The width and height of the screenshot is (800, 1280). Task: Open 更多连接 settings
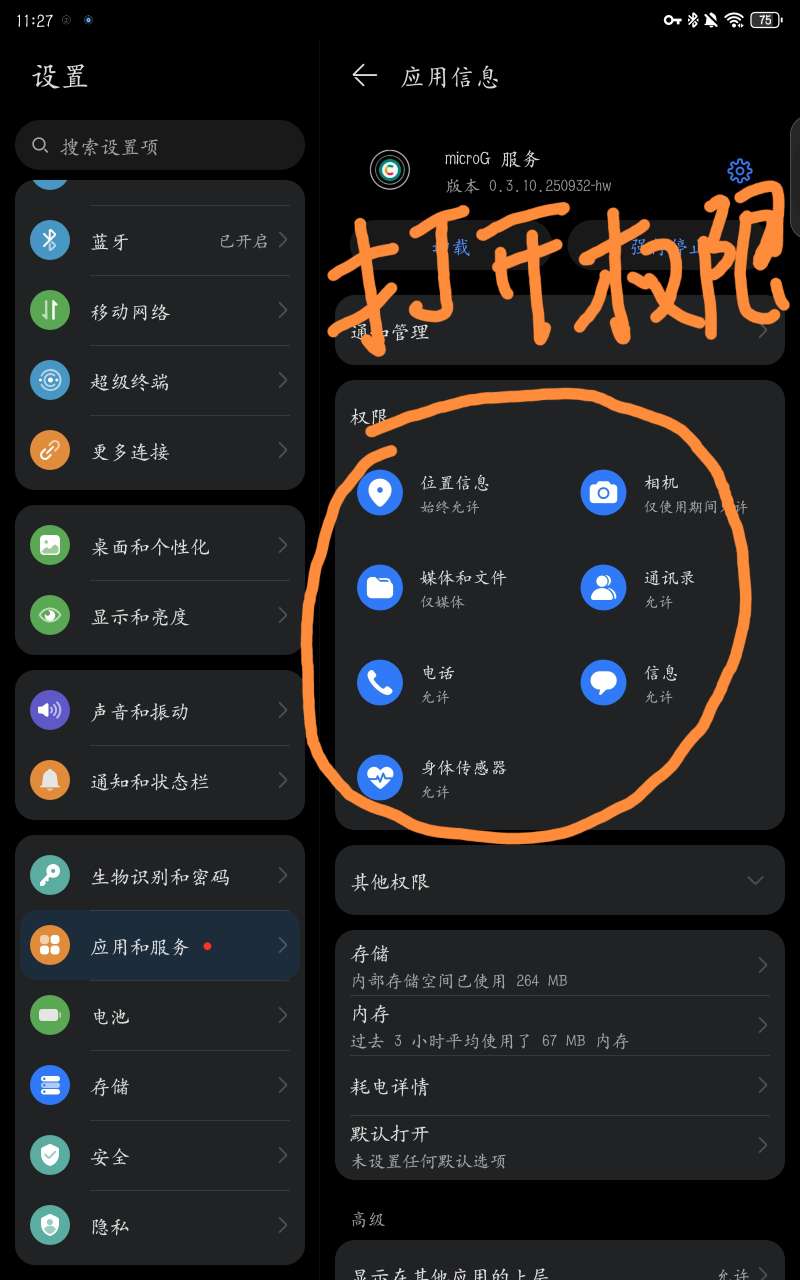pyautogui.click(x=160, y=451)
